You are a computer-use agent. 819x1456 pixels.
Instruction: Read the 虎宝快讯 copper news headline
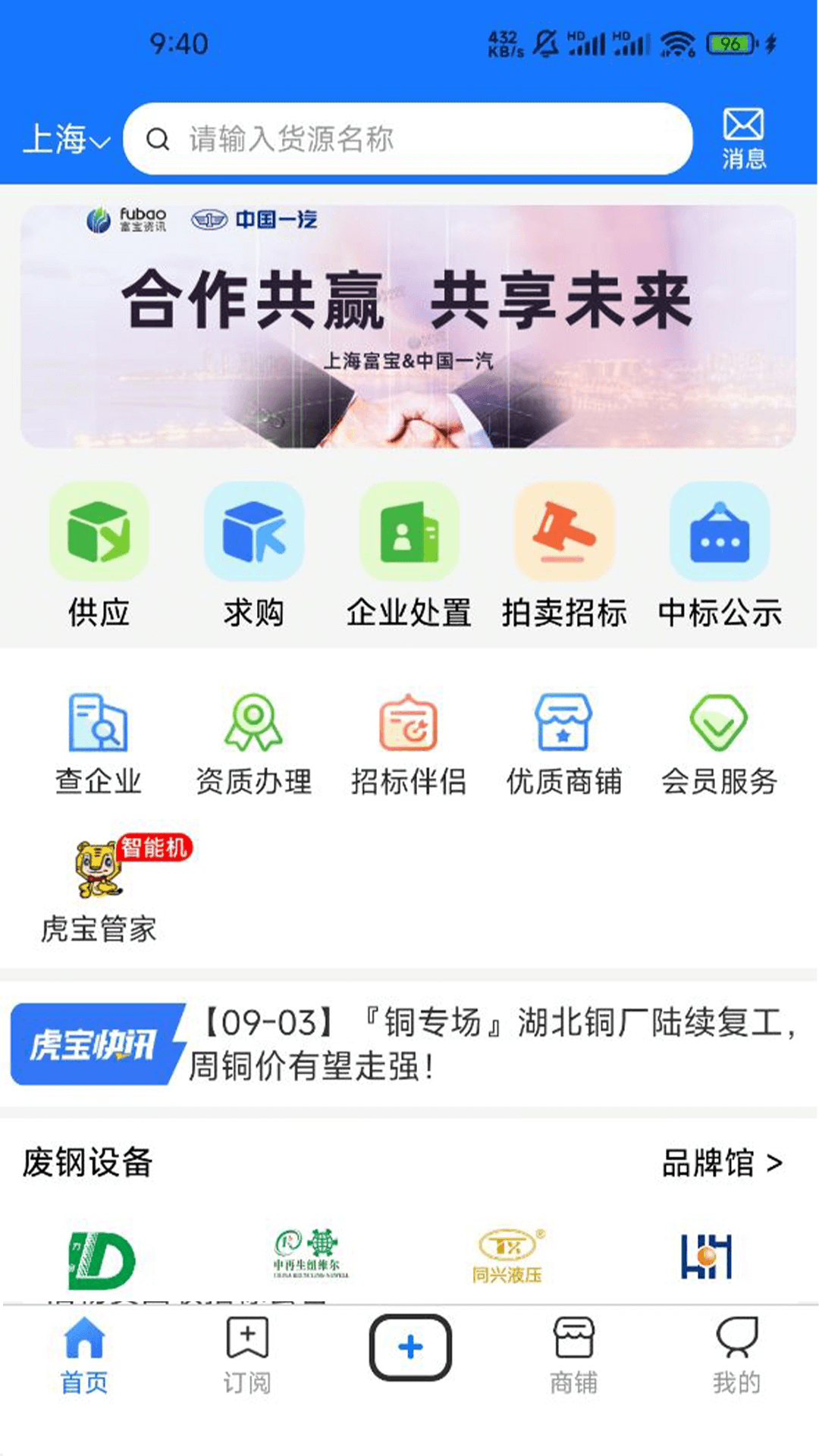493,1044
